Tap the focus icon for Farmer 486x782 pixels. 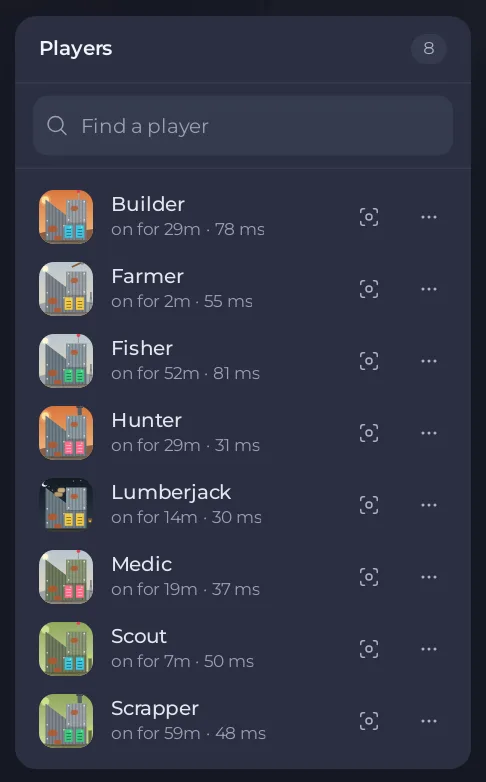tap(369, 289)
